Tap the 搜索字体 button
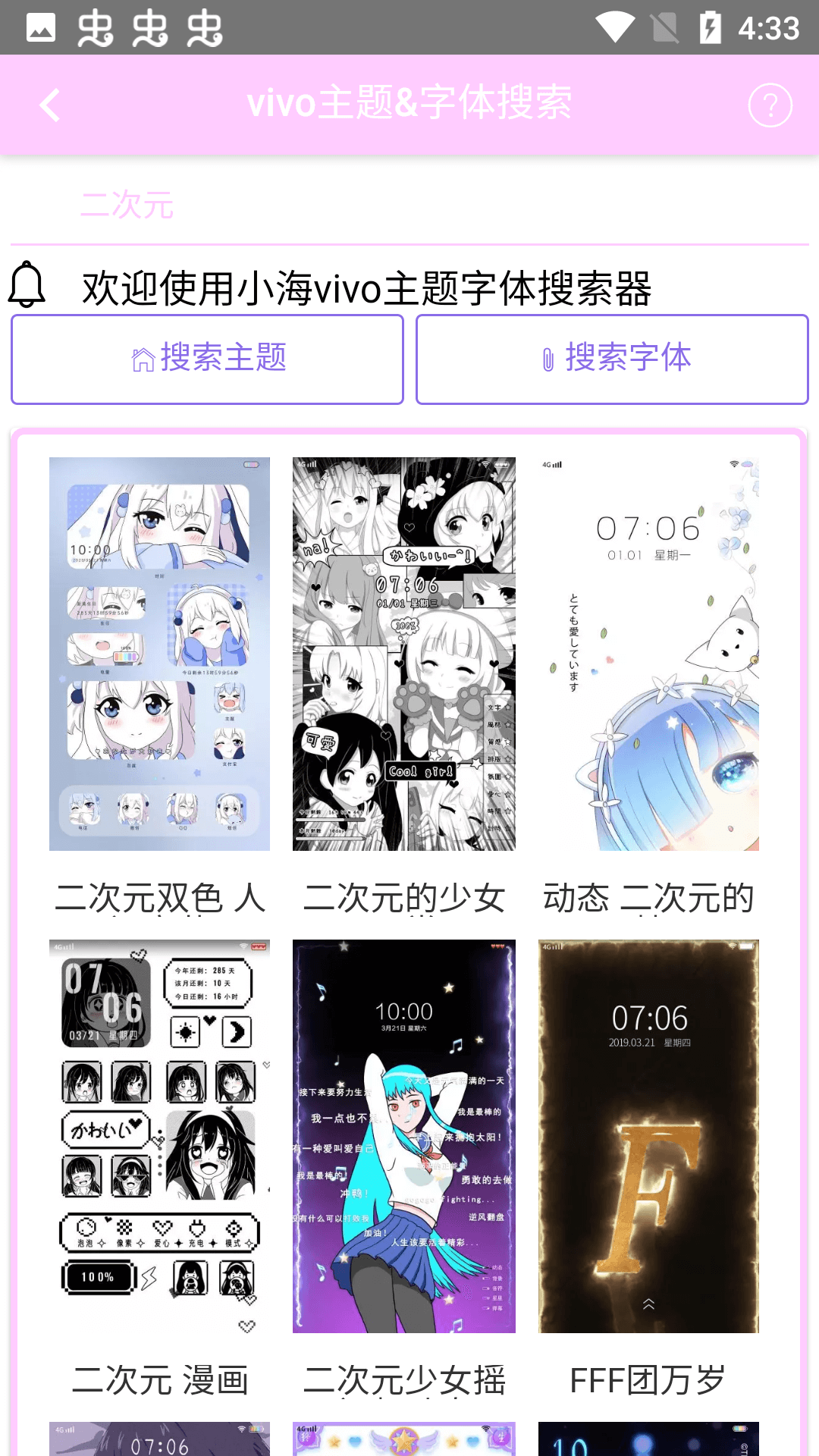The width and height of the screenshot is (819, 1456). click(x=612, y=359)
